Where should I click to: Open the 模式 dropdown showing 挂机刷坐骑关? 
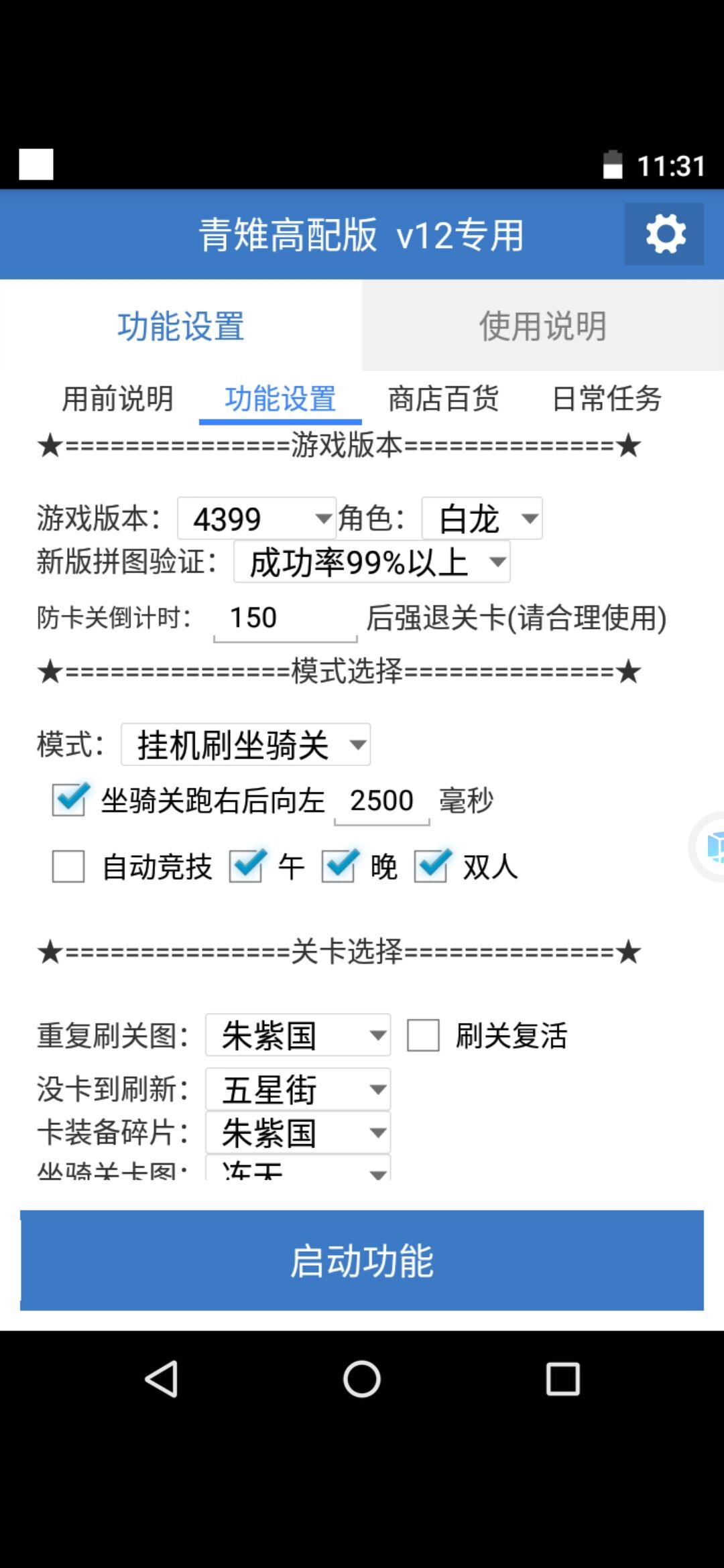(245, 744)
